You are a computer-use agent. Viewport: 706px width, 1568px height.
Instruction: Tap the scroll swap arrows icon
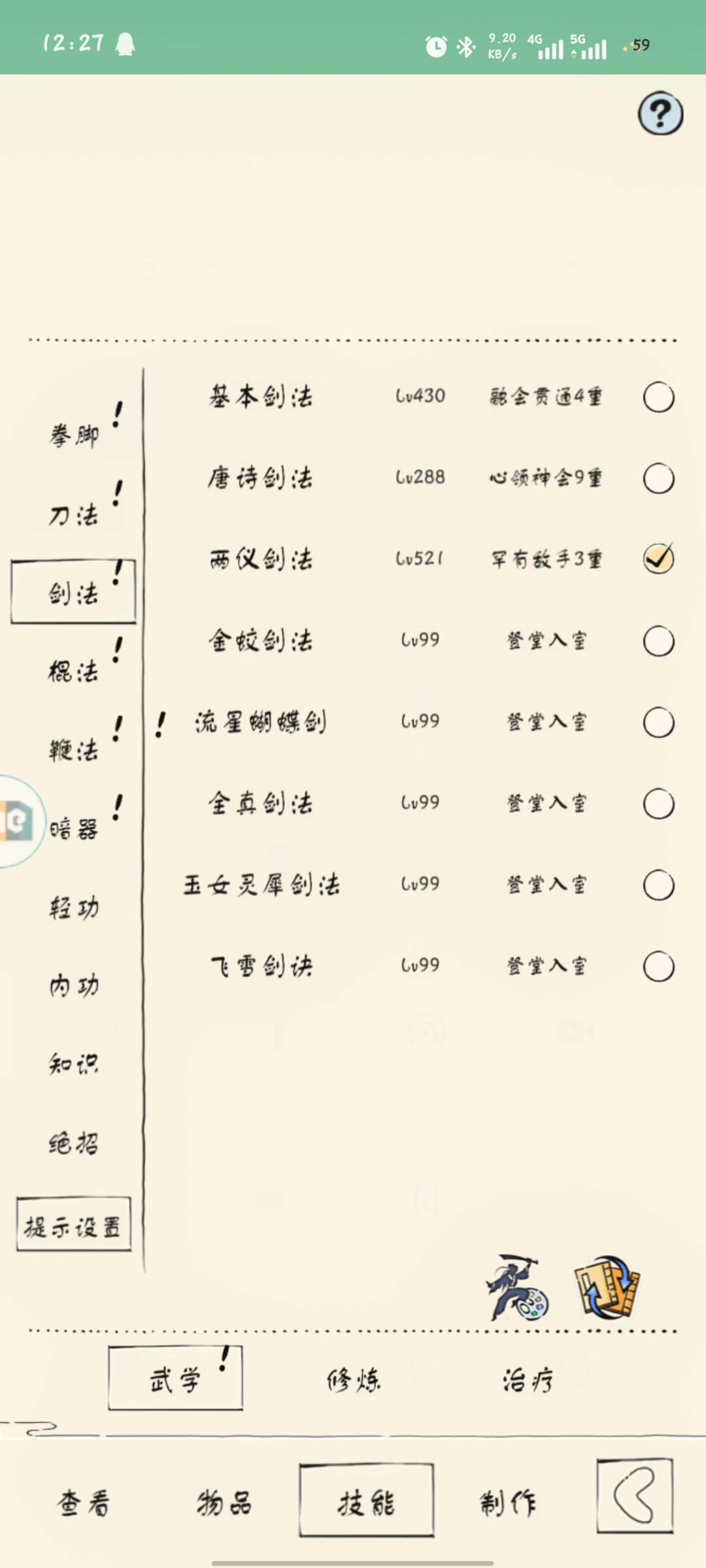click(x=607, y=1287)
